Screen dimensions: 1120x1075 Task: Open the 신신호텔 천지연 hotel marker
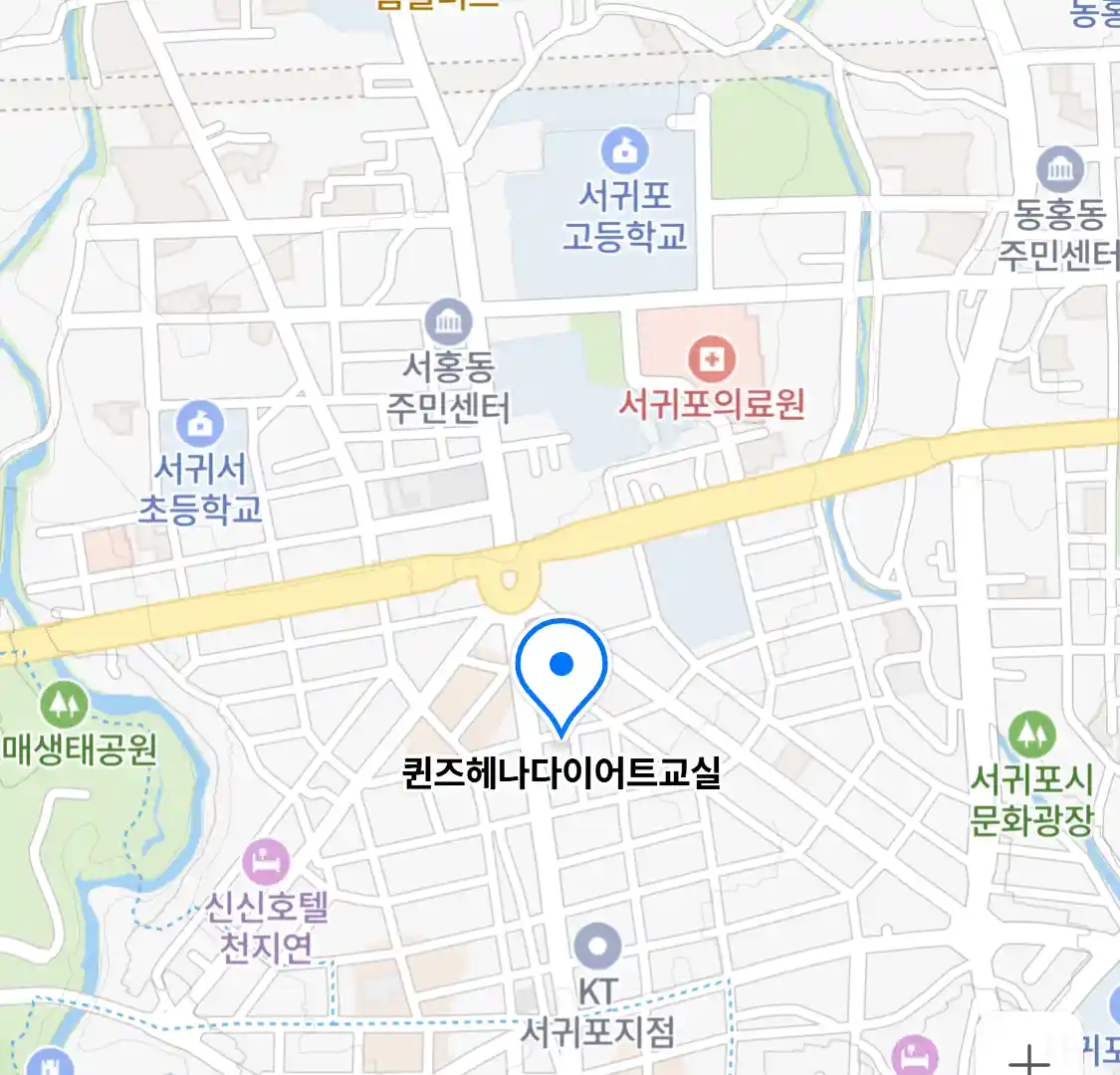(266, 863)
